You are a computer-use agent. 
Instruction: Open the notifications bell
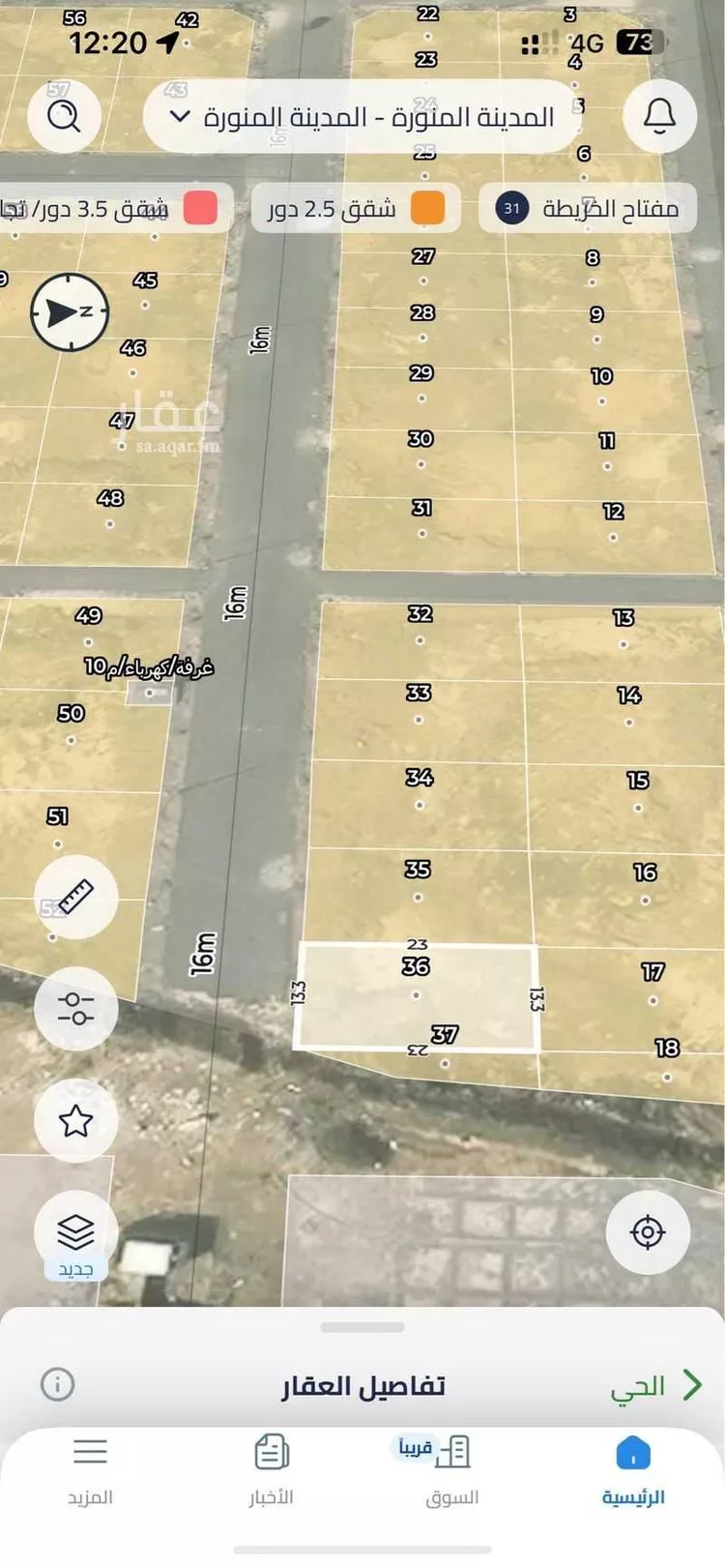click(x=660, y=116)
